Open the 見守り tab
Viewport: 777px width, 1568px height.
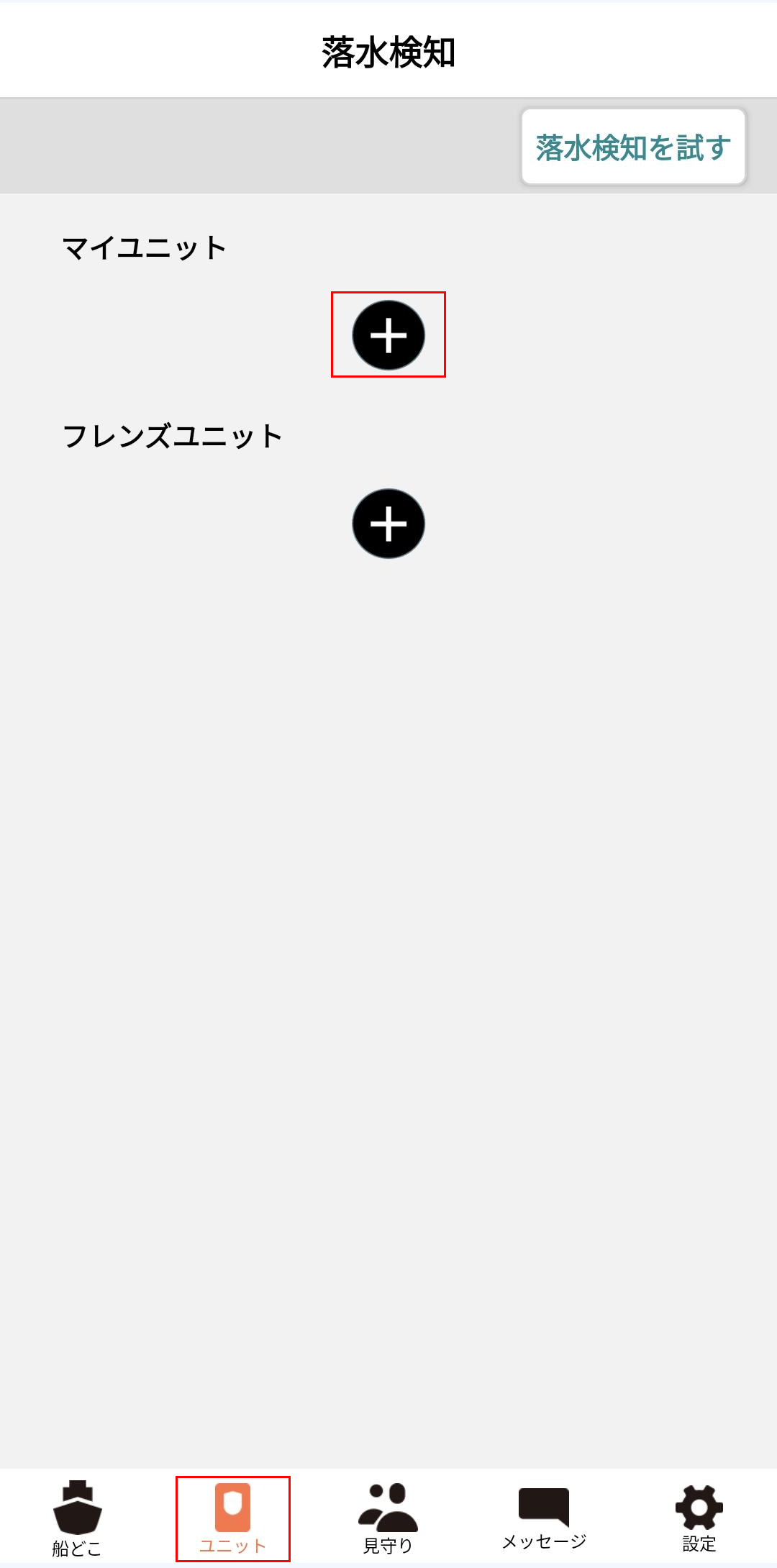(388, 1518)
